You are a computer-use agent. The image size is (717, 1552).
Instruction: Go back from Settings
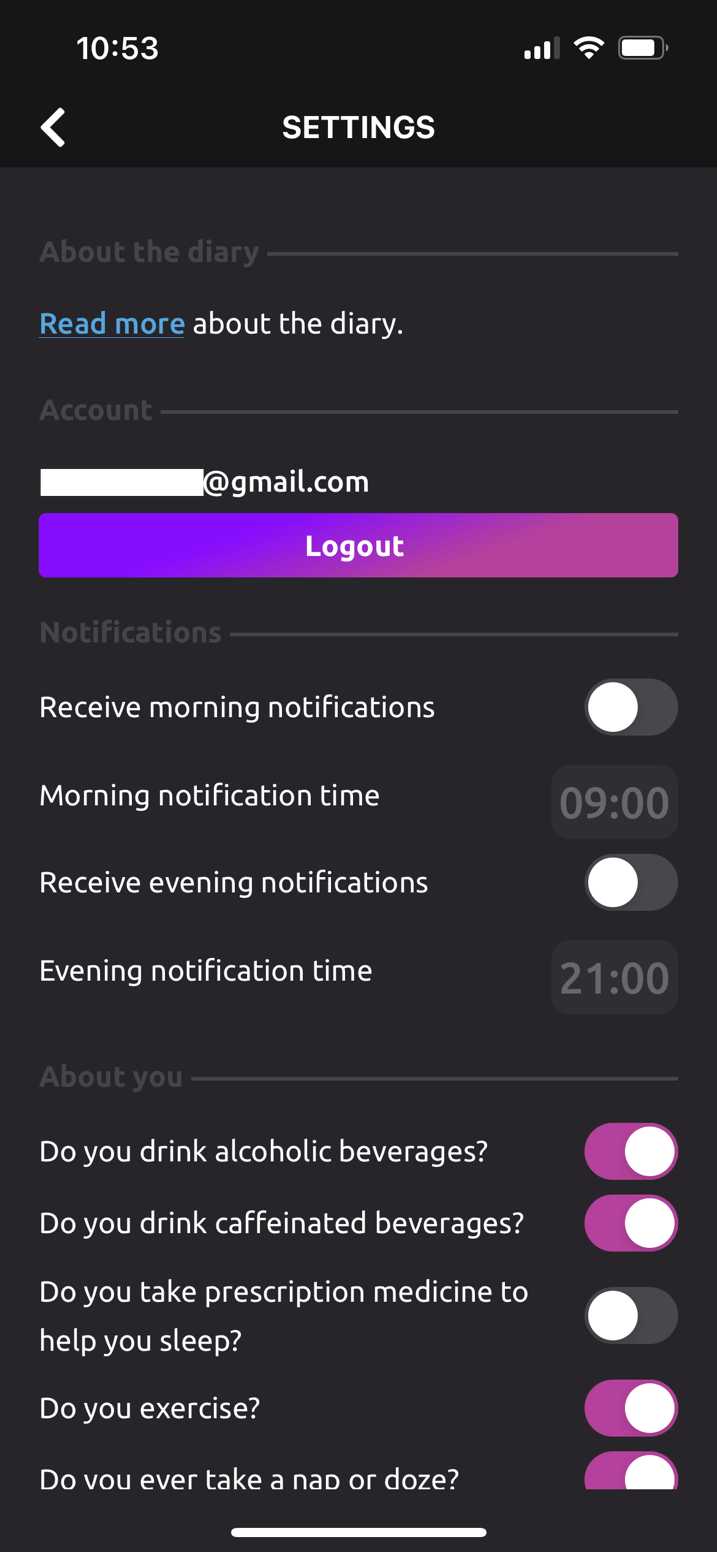coord(53,128)
